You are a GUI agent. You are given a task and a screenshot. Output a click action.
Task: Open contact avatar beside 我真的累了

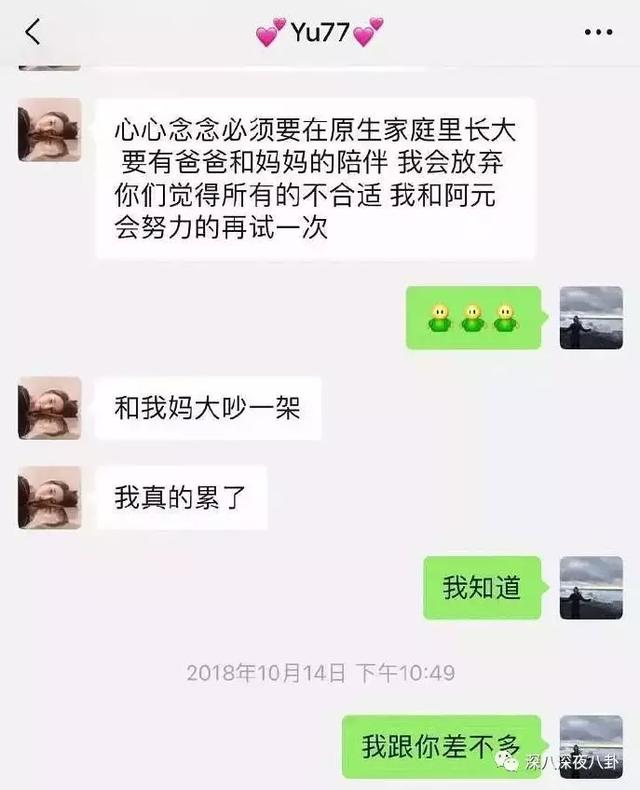click(49, 497)
